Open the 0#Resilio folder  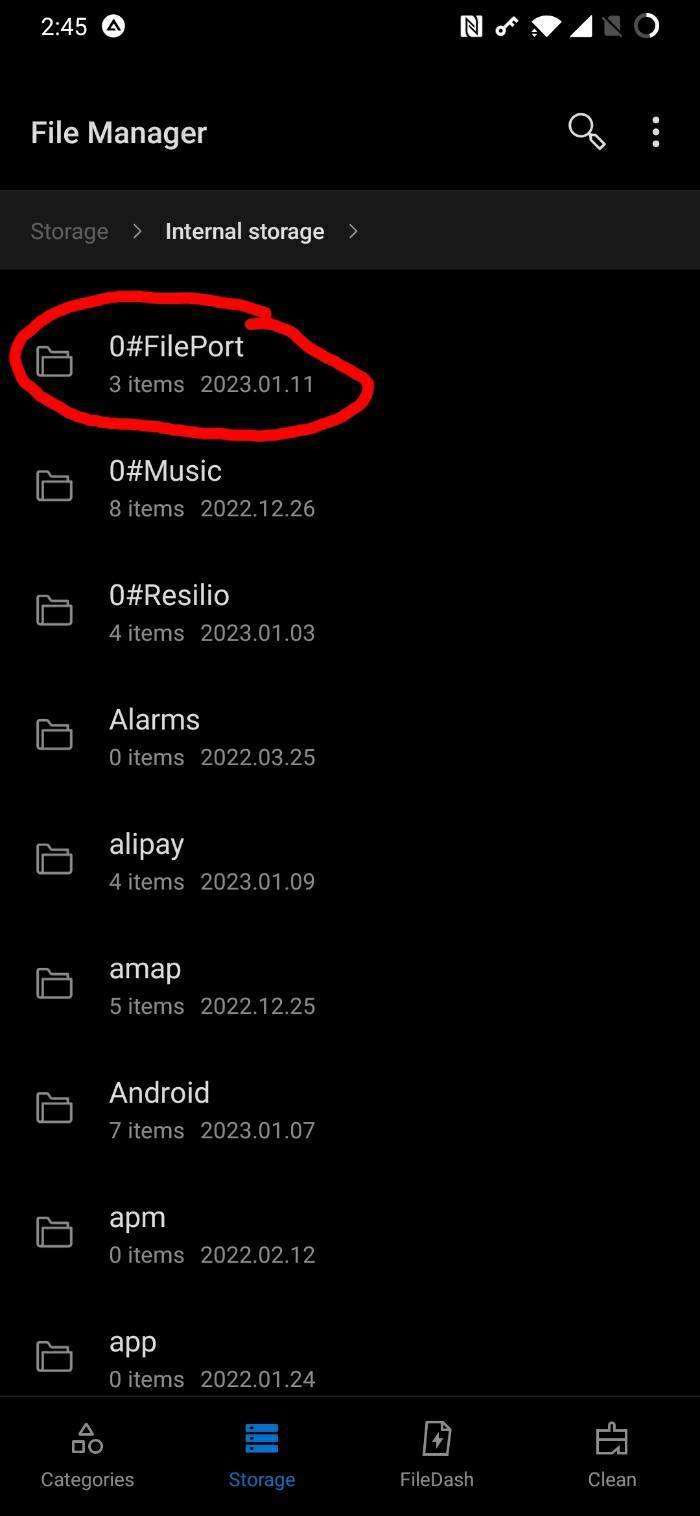coord(169,611)
